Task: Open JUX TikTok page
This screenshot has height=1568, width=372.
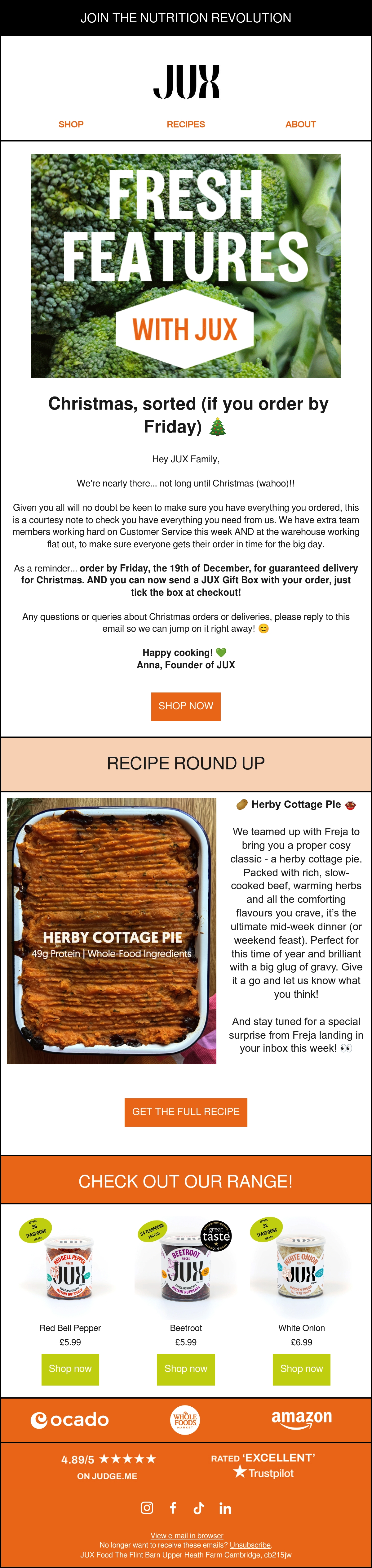Action: (199, 1508)
